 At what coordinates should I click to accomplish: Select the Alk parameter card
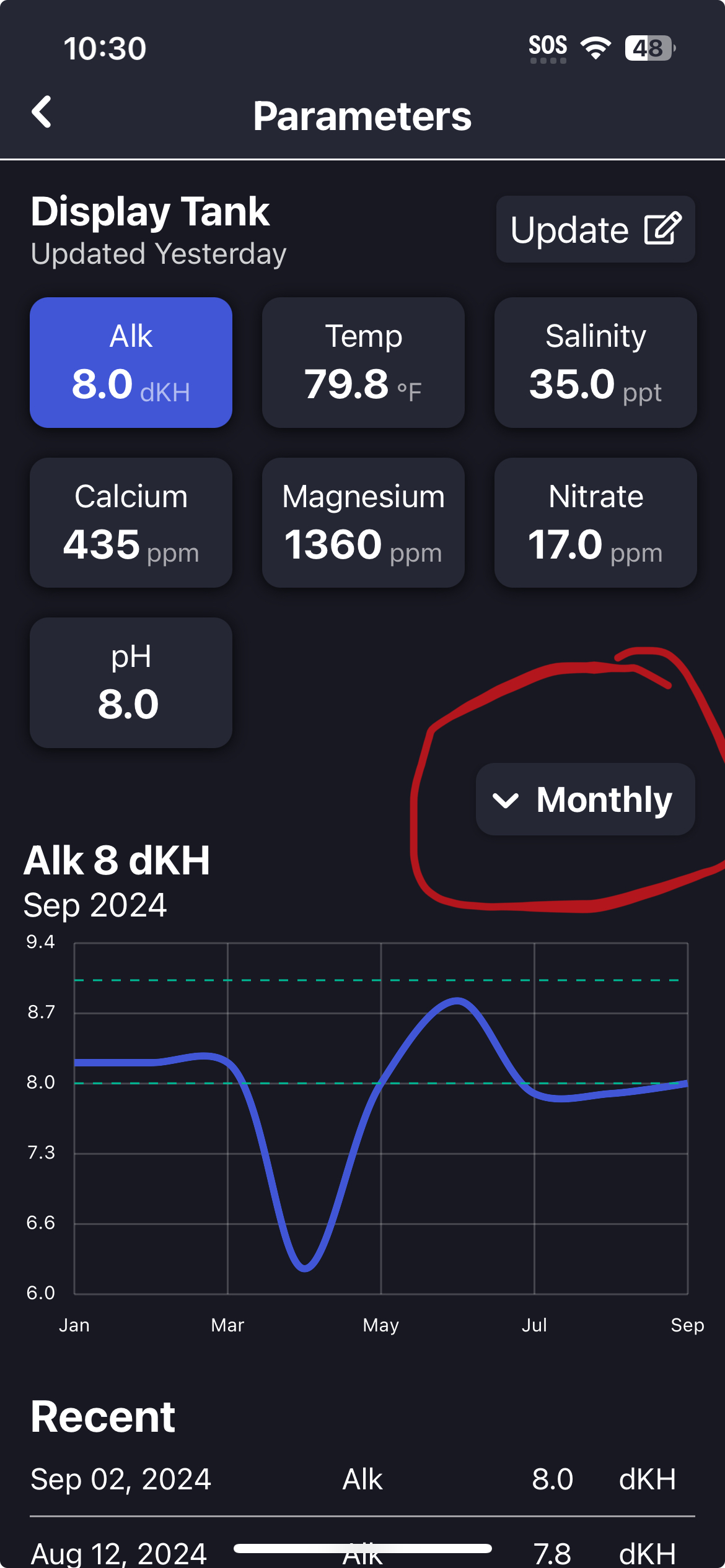[131, 363]
